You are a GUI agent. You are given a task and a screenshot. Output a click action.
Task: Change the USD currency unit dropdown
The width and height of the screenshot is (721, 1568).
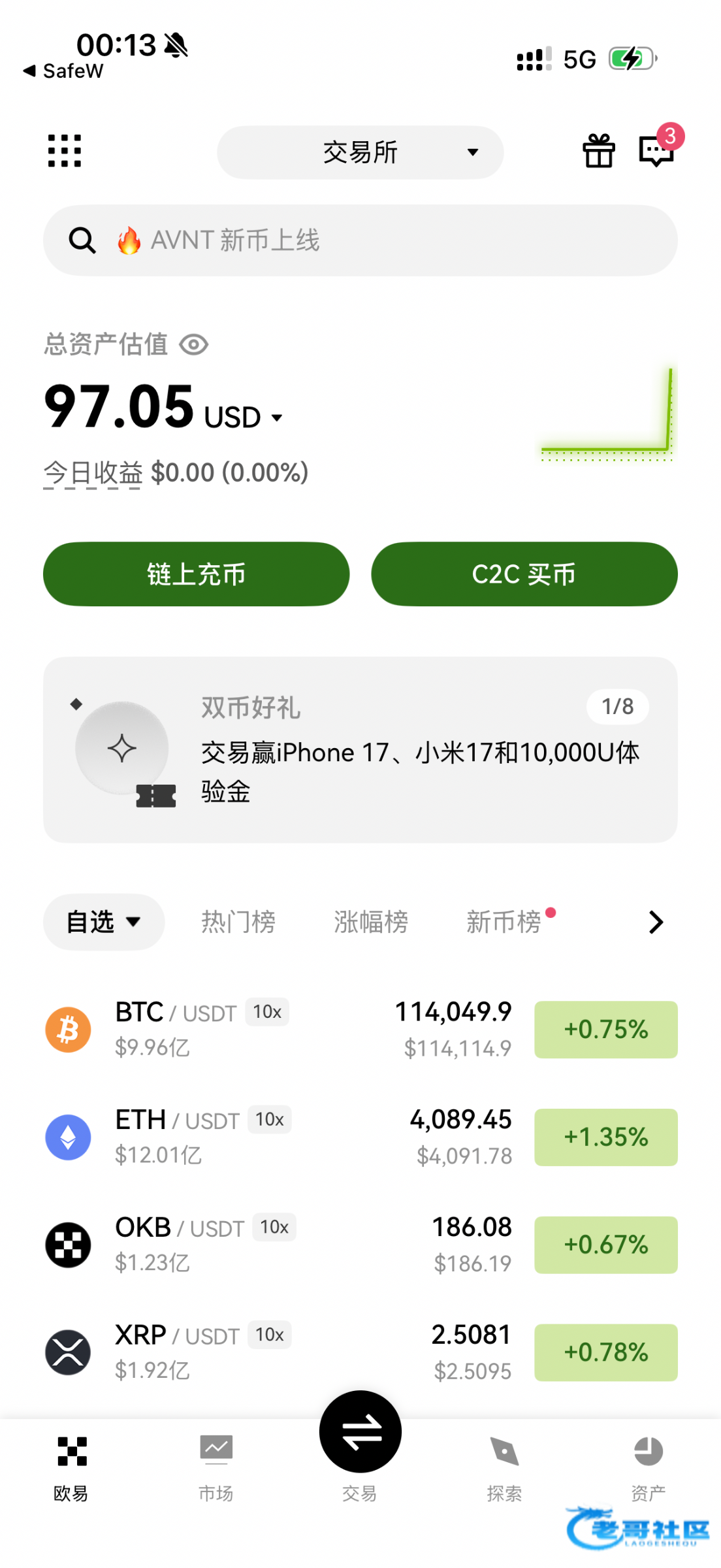point(243,417)
